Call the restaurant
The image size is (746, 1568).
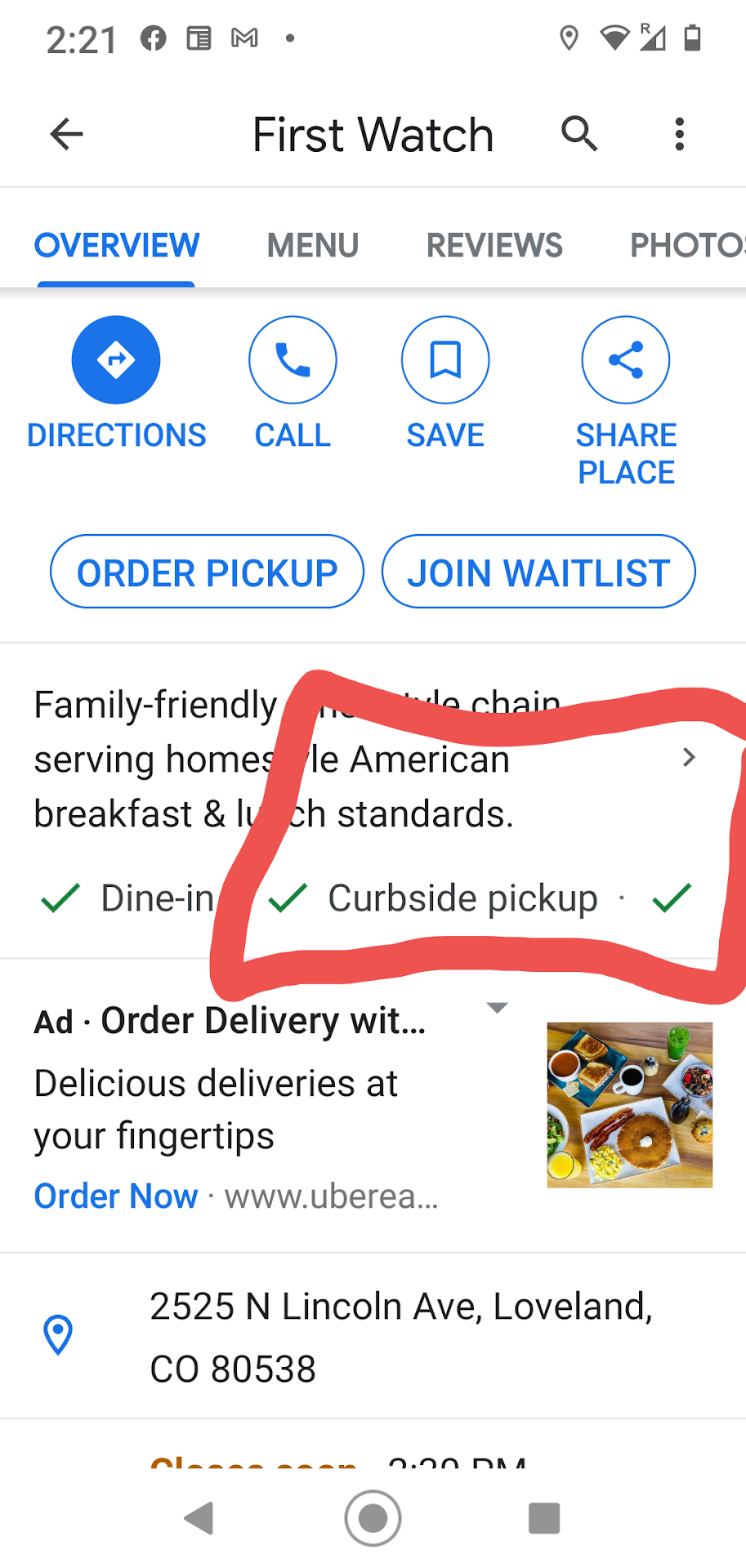coord(293,360)
